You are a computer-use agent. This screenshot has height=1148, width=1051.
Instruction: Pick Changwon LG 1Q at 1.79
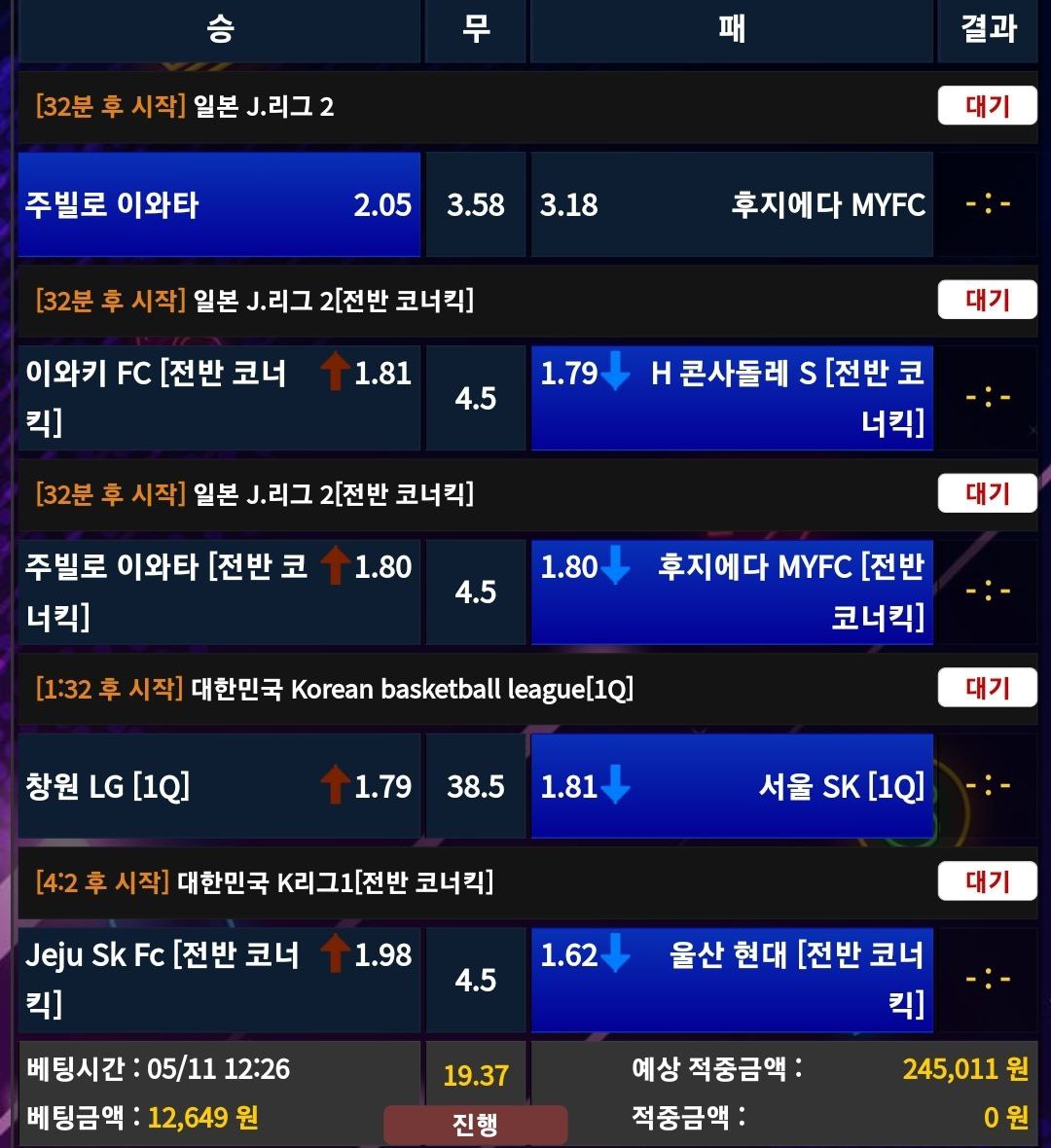tap(219, 786)
